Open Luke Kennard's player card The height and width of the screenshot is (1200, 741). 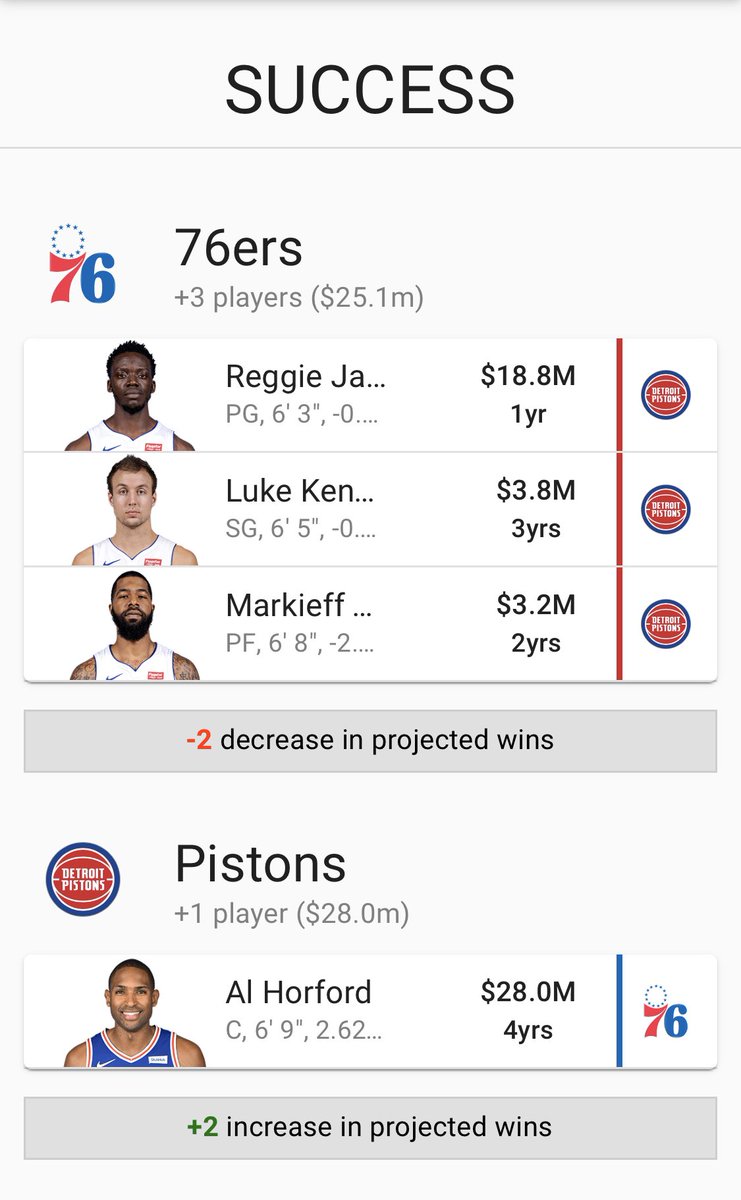point(370,510)
